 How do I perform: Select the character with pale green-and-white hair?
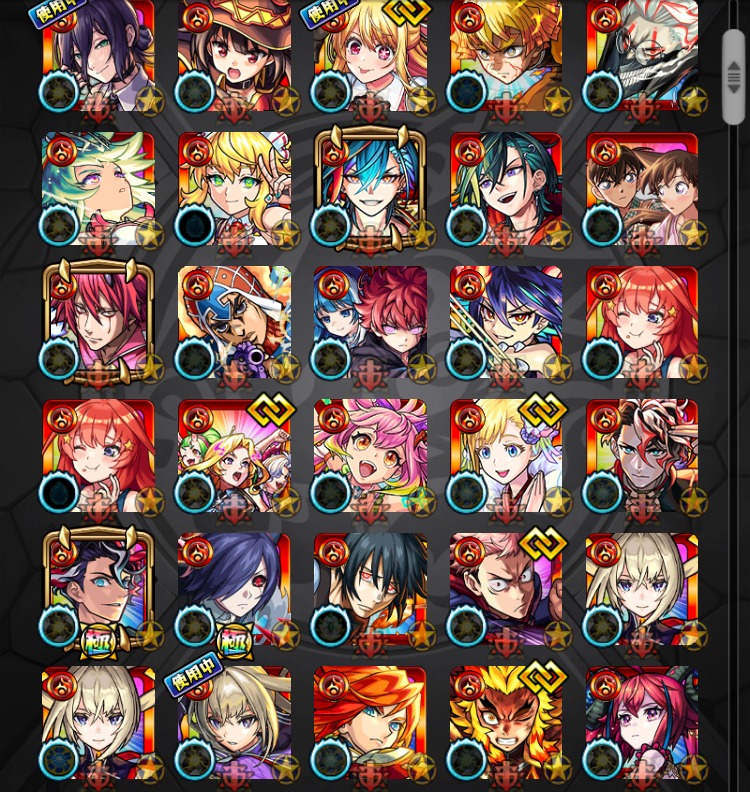pyautogui.click(x=98, y=189)
